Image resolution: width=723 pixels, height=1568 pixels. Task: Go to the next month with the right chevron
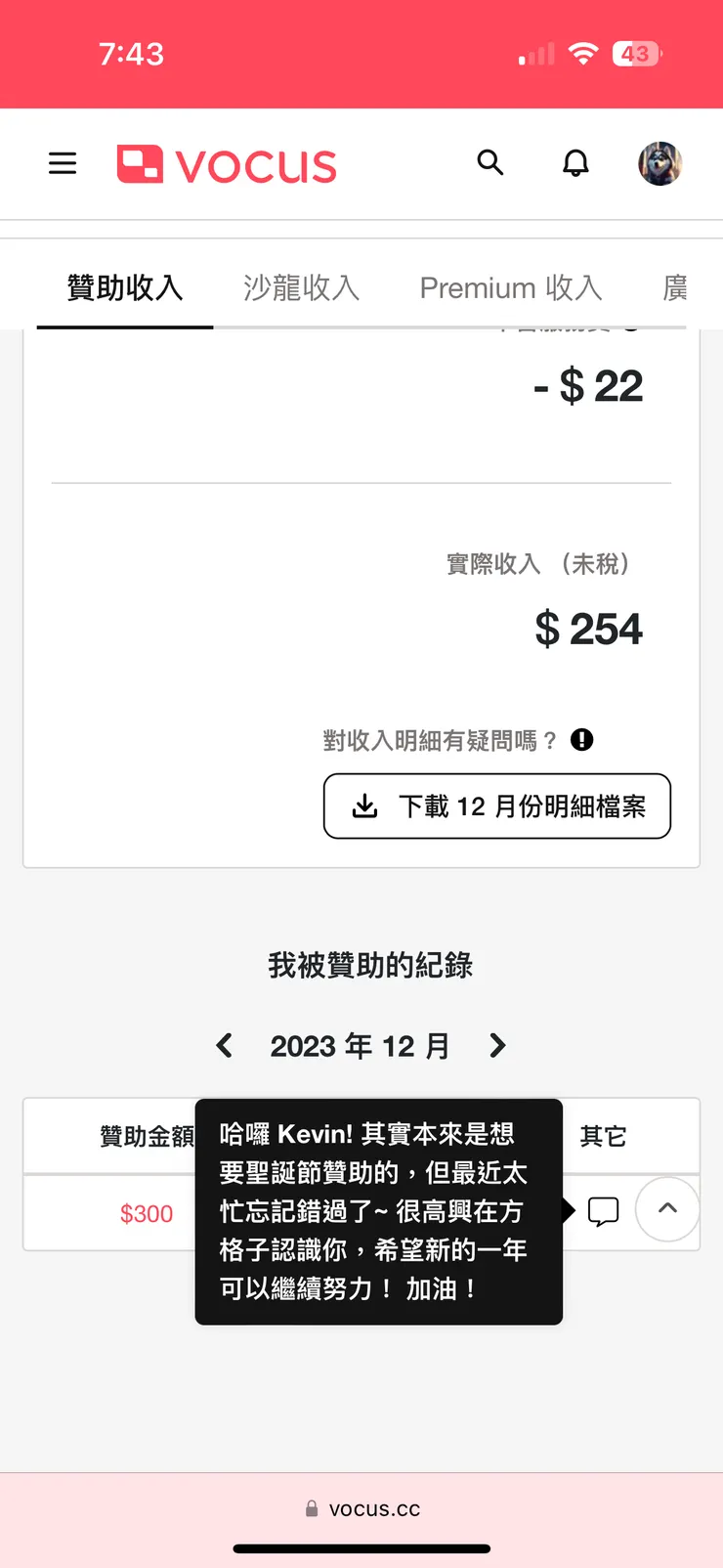click(x=497, y=1045)
